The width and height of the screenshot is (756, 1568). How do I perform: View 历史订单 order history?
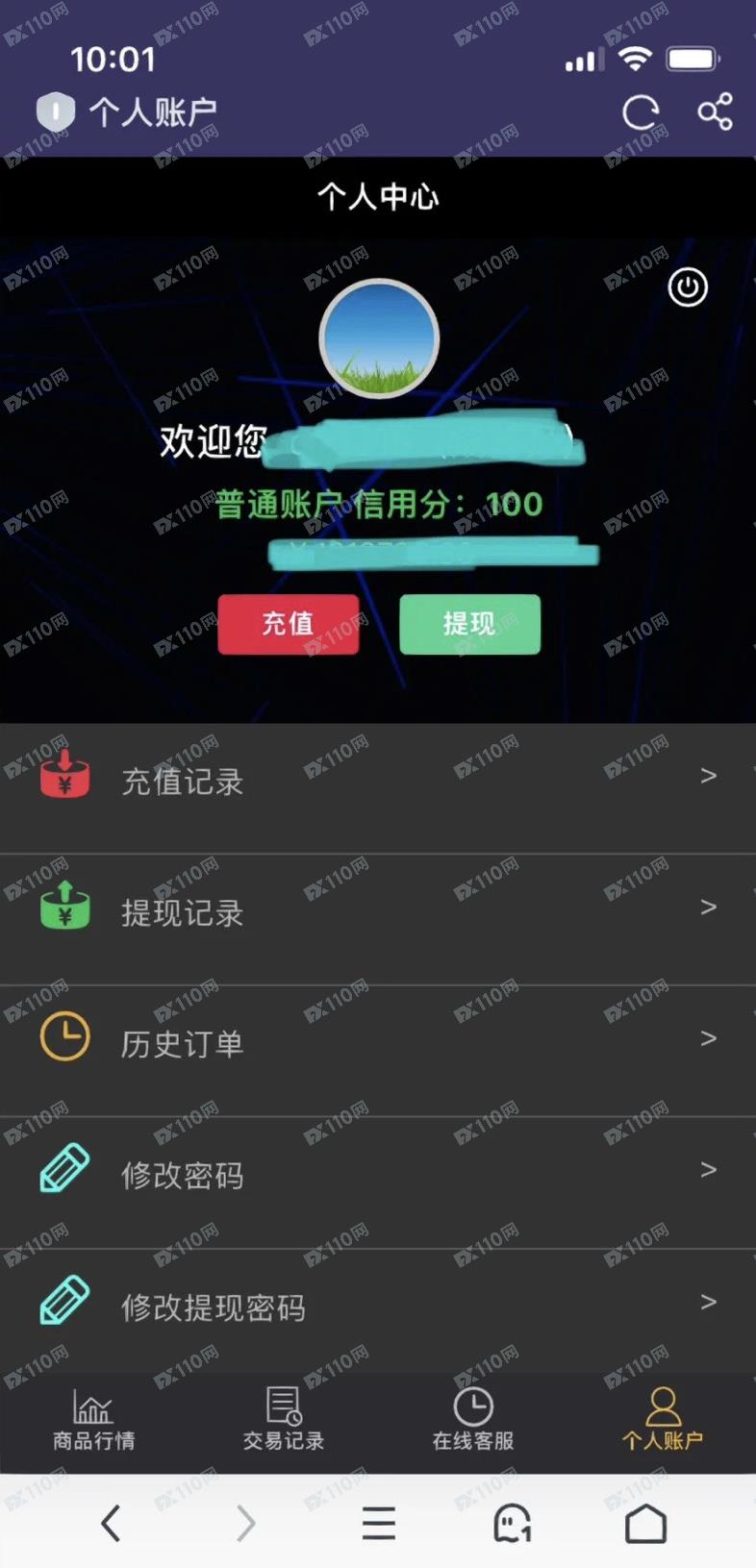click(x=377, y=1042)
